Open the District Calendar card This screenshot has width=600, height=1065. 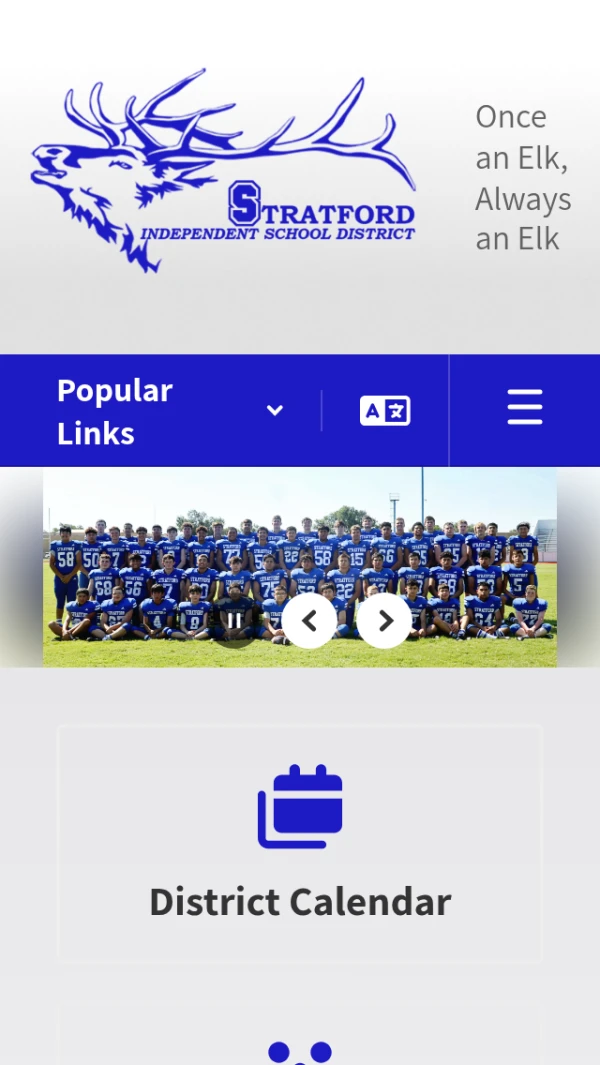(x=300, y=843)
